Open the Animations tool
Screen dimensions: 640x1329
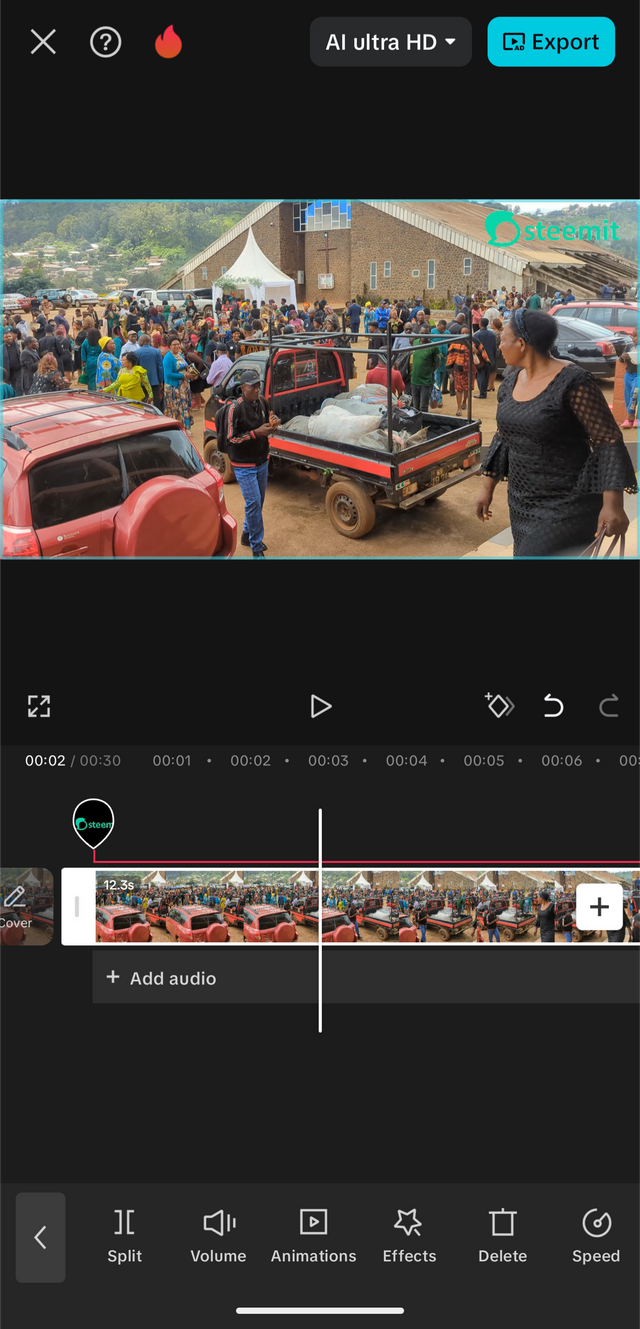(313, 1236)
